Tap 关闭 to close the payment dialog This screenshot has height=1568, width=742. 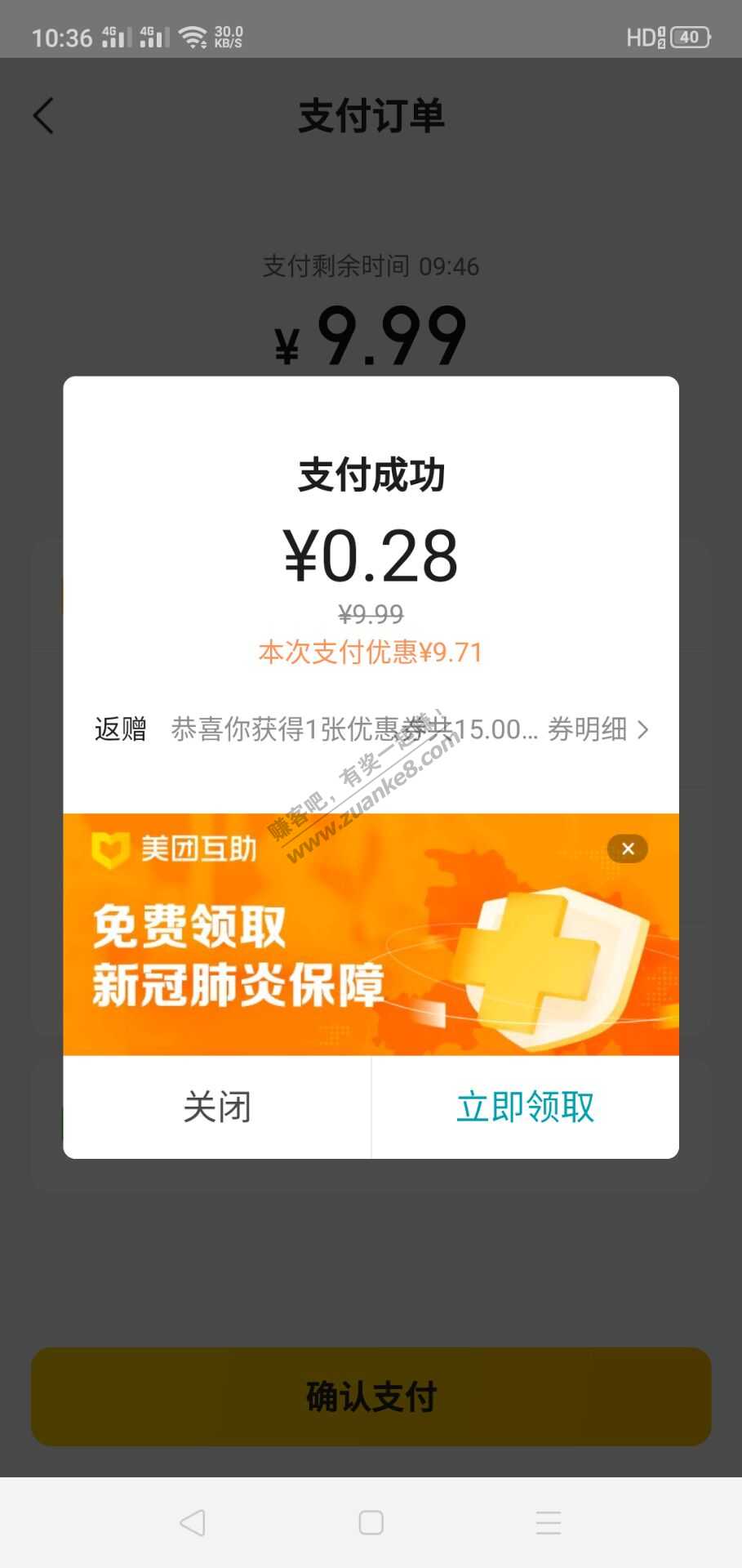click(216, 1107)
